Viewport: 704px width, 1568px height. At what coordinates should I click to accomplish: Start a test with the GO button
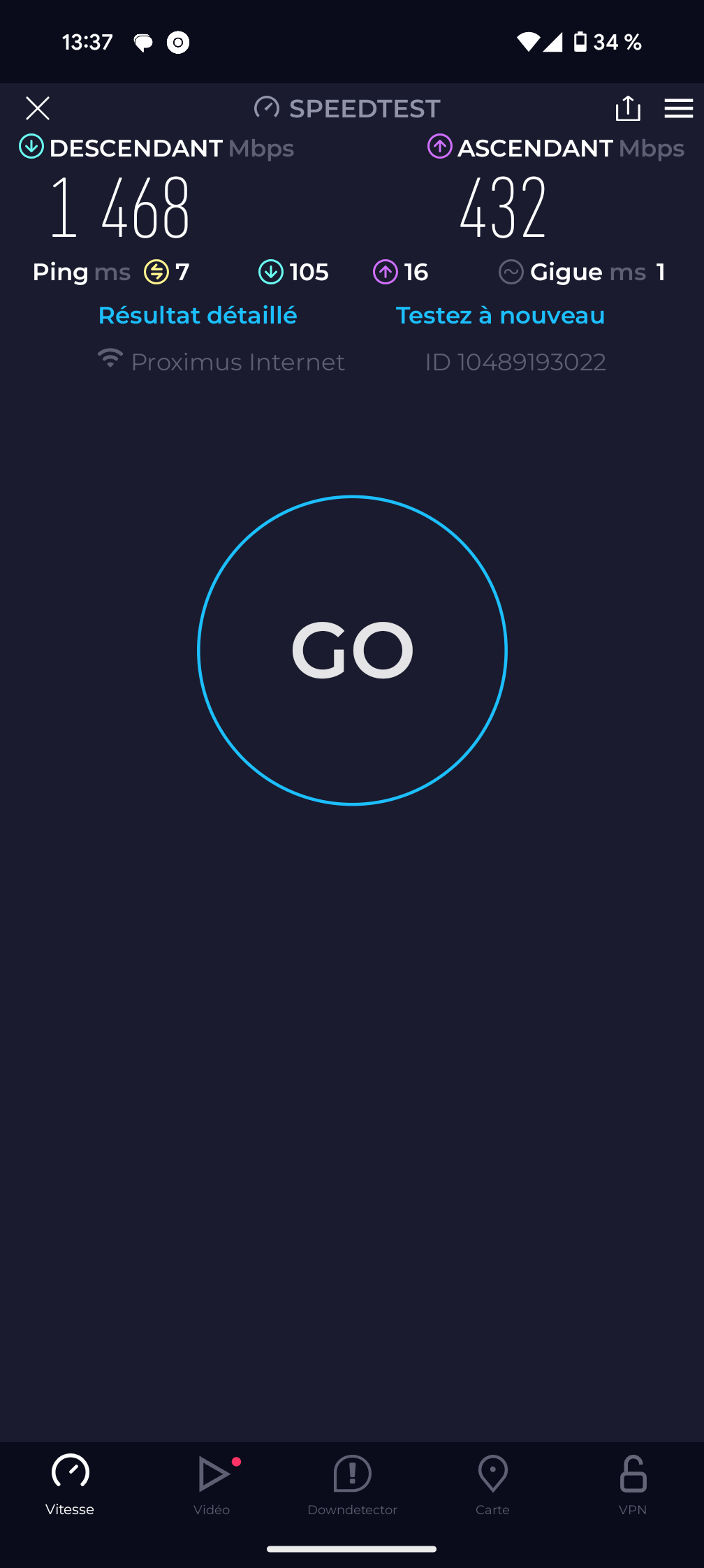352,651
